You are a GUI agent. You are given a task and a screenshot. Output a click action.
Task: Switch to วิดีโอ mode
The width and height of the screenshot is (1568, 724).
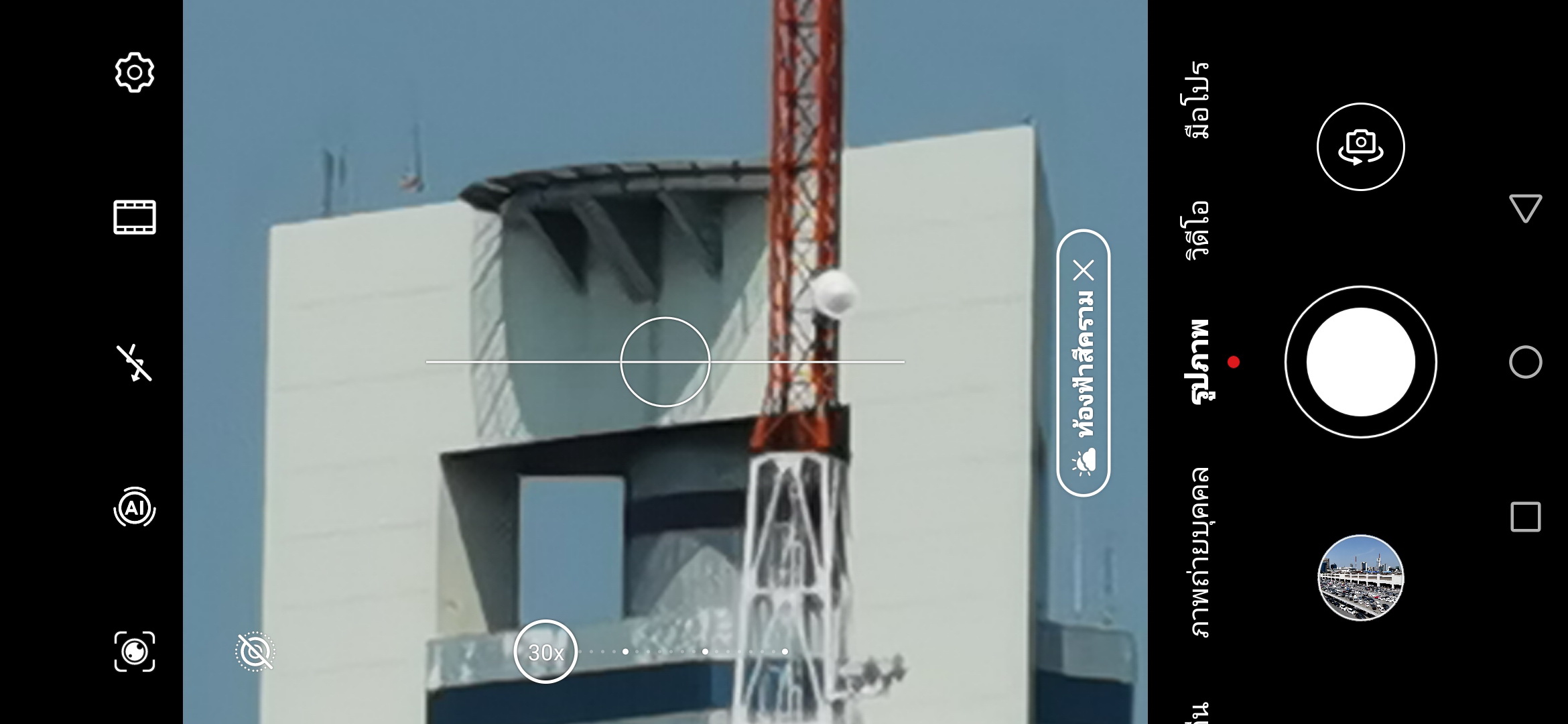(x=1197, y=230)
